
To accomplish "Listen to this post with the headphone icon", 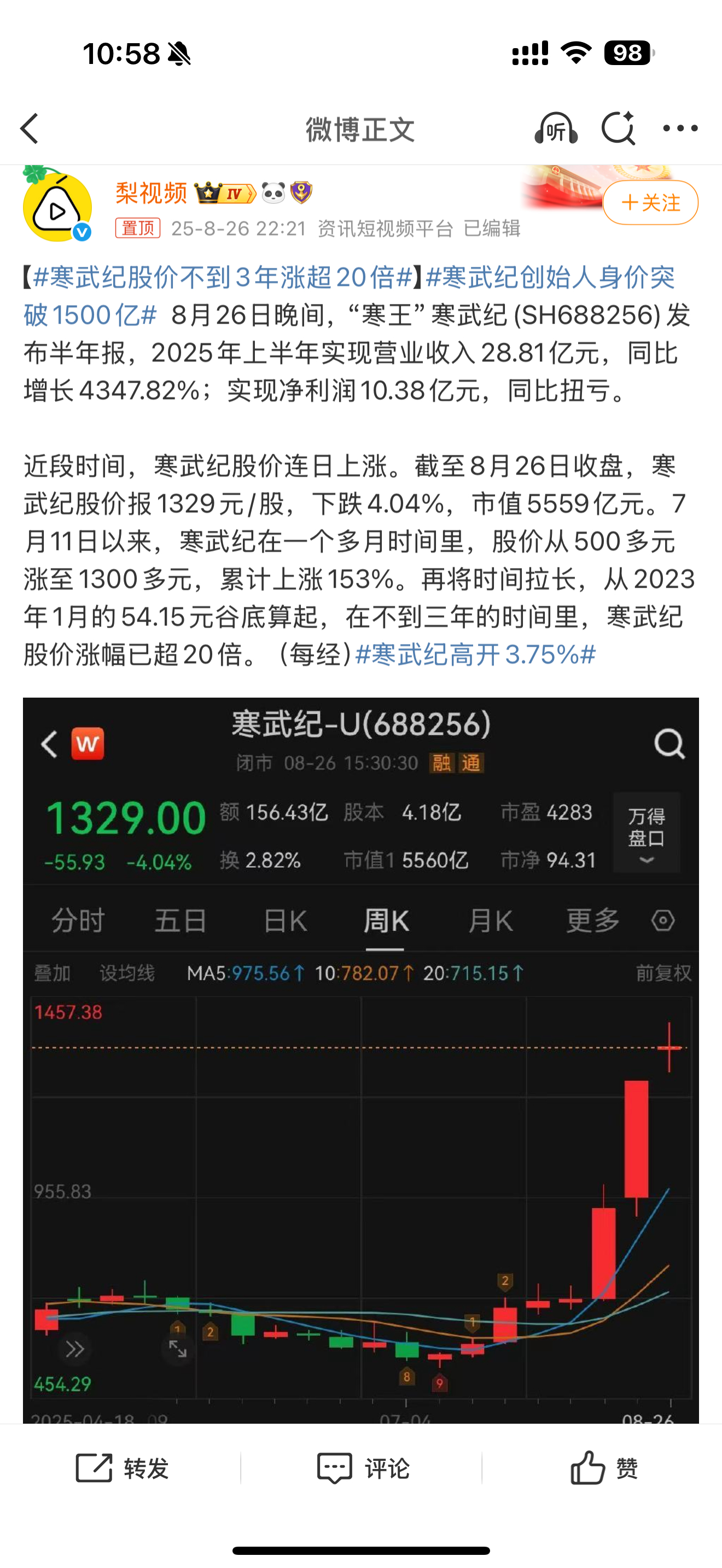I will [x=555, y=128].
